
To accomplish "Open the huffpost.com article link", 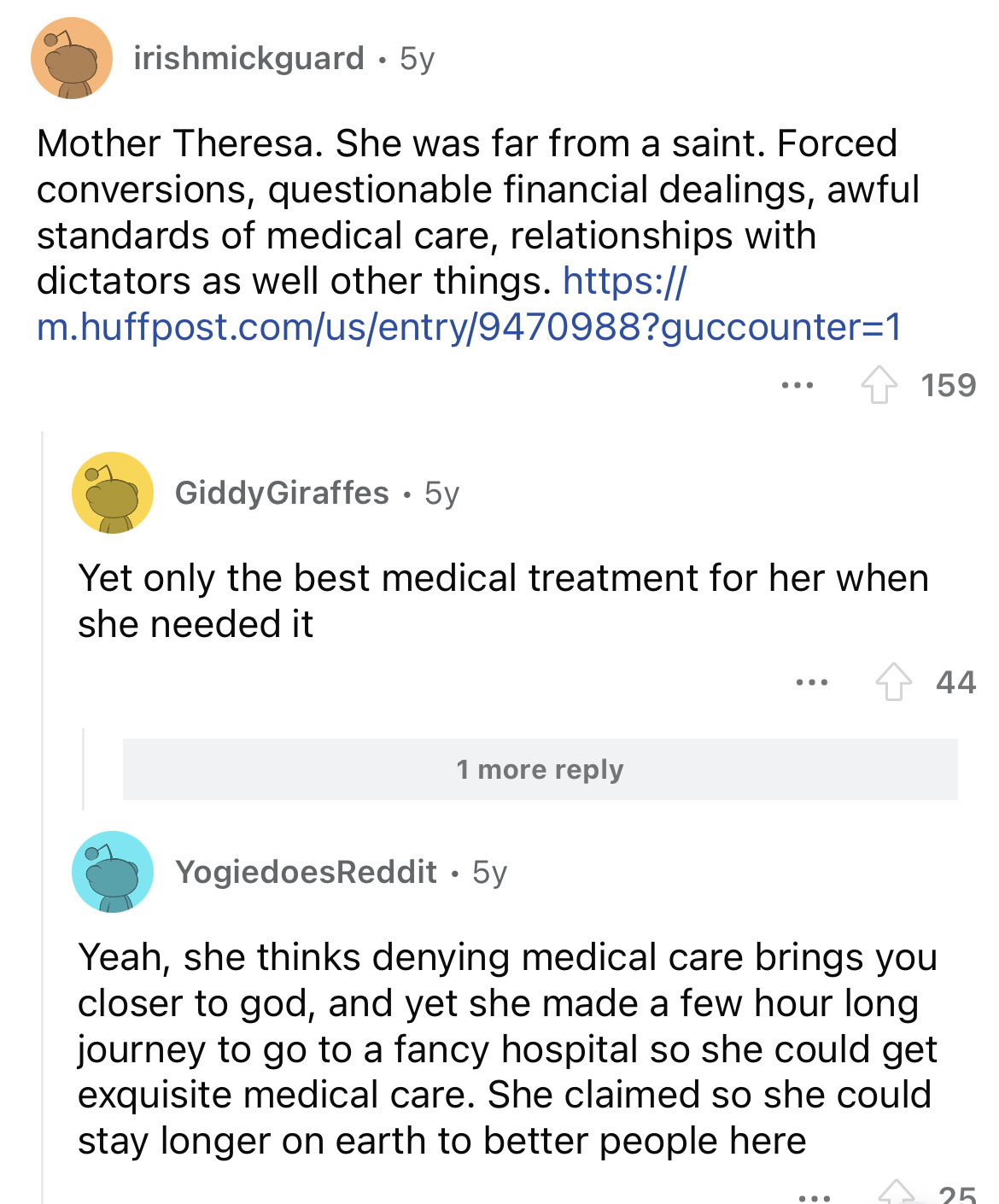I will click(468, 327).
